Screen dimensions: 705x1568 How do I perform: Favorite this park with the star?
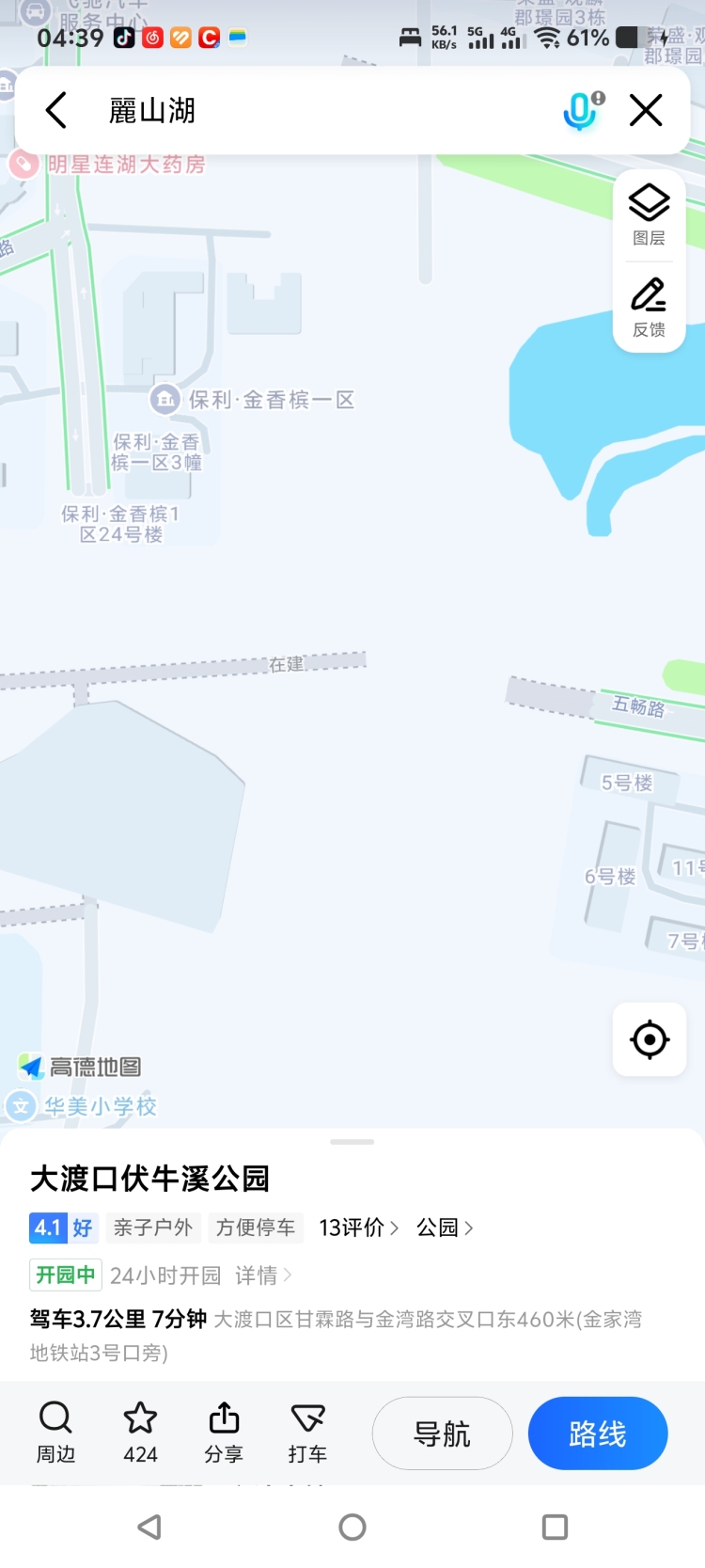point(140,1433)
